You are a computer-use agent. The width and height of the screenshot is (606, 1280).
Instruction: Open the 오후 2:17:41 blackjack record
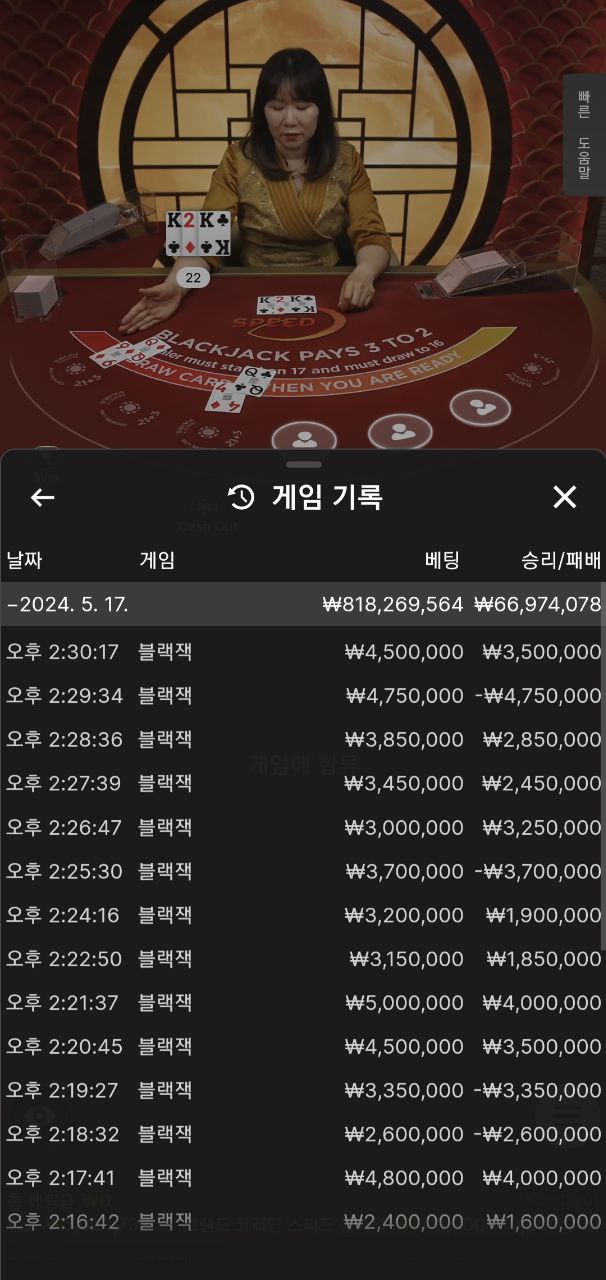(302, 1178)
